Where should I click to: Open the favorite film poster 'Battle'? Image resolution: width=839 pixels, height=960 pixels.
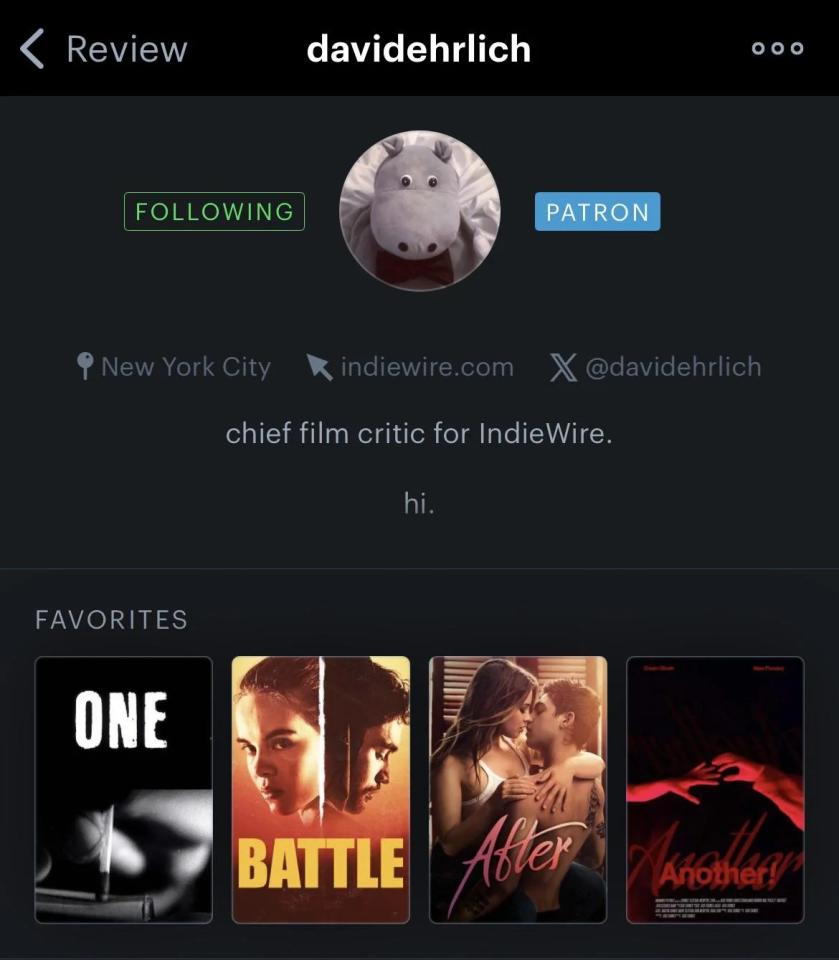[x=321, y=789]
